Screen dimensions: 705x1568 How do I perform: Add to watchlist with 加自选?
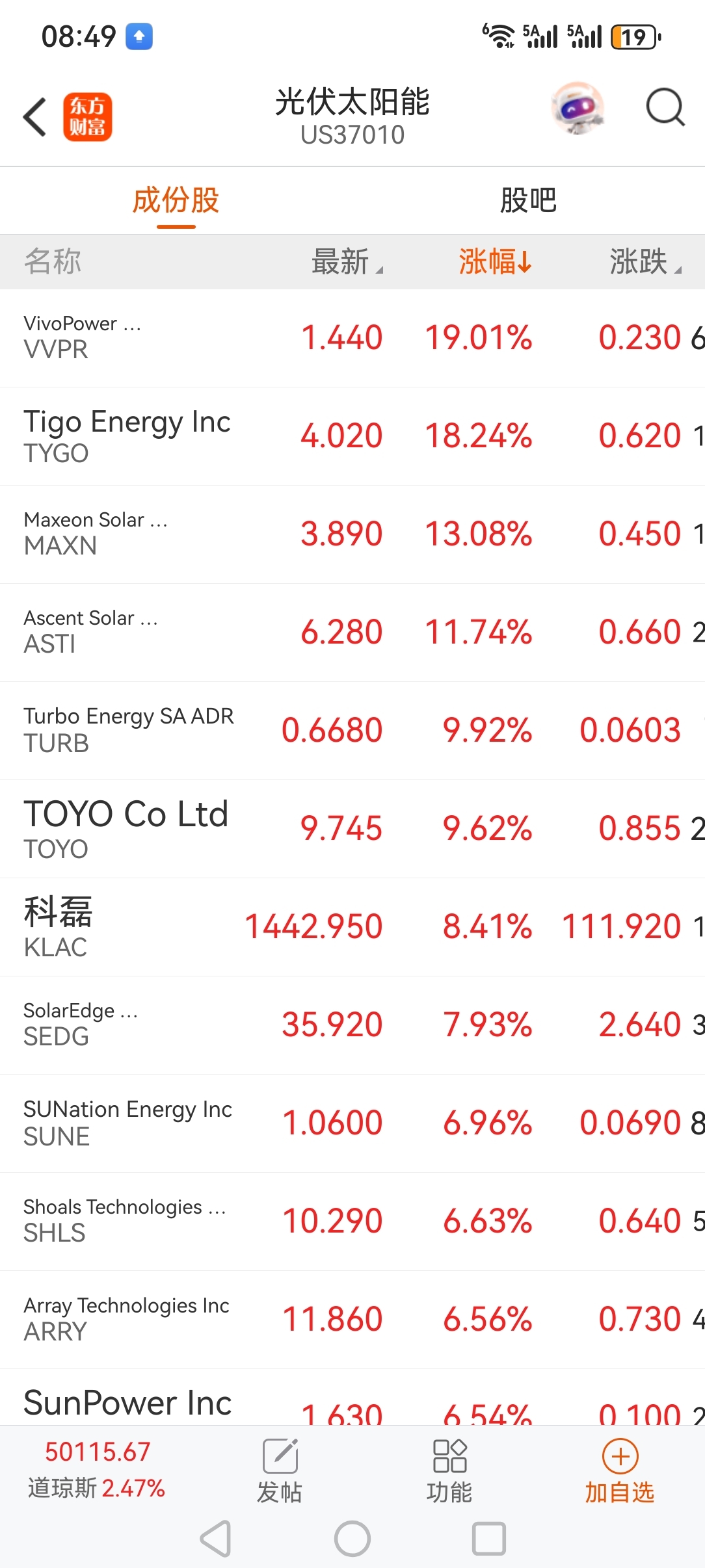coord(619,1472)
